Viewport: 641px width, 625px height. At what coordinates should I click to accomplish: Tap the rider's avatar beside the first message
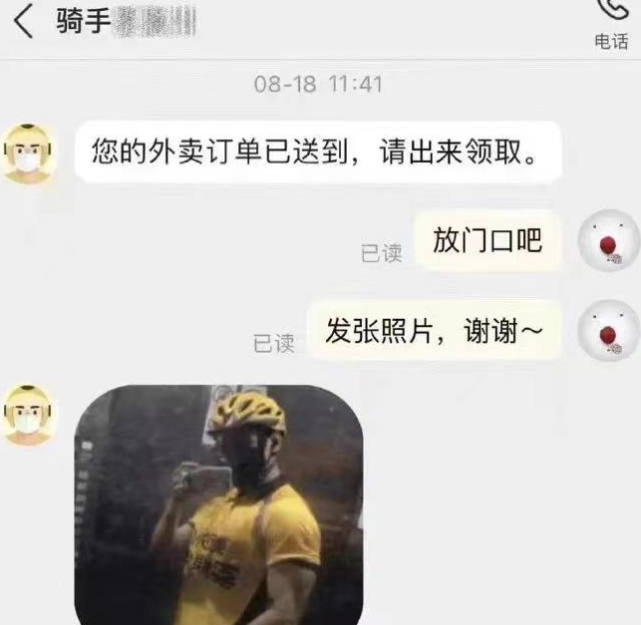pos(30,152)
